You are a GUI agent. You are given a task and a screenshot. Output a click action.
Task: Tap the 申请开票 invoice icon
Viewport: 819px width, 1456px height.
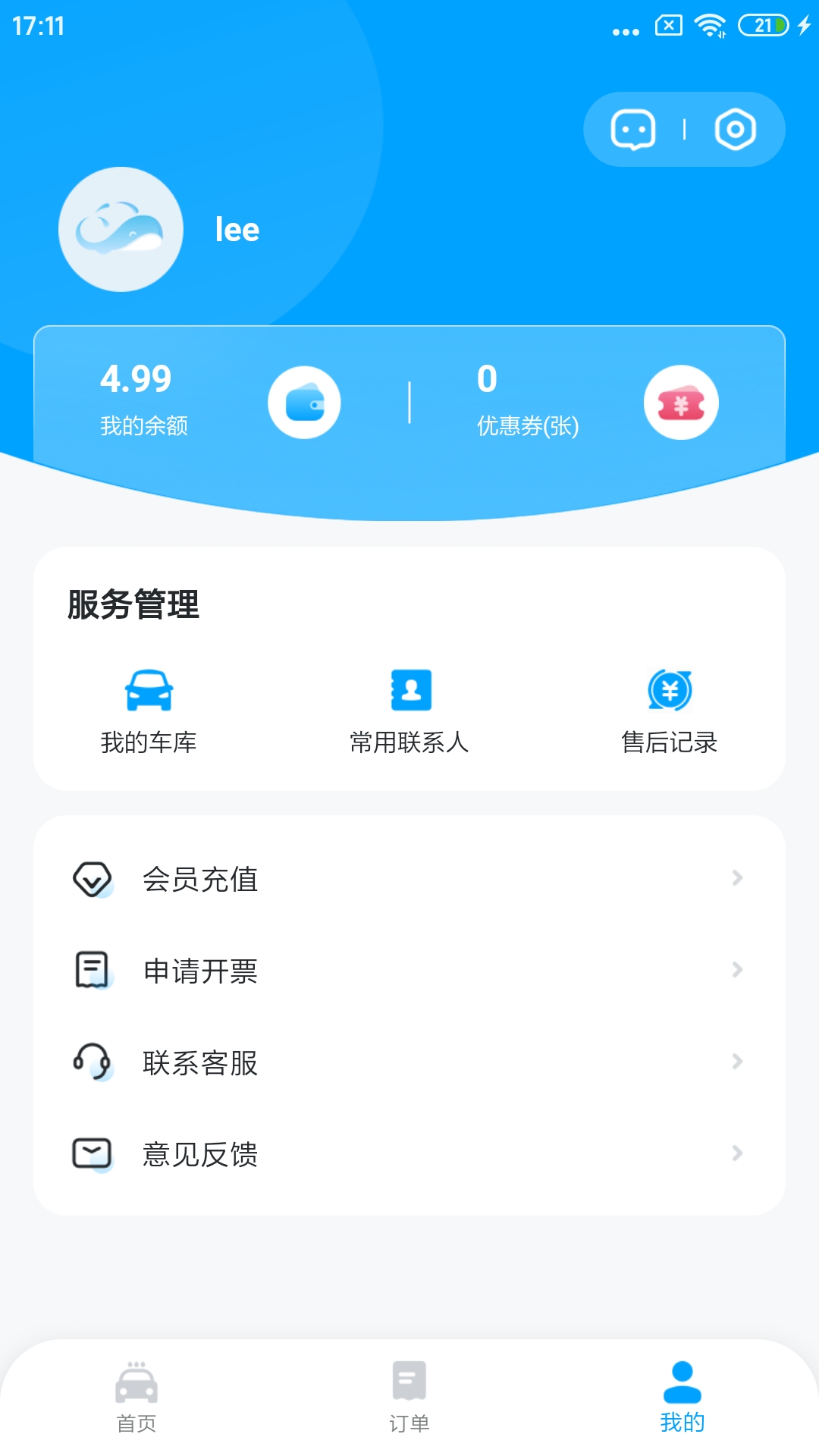(91, 971)
